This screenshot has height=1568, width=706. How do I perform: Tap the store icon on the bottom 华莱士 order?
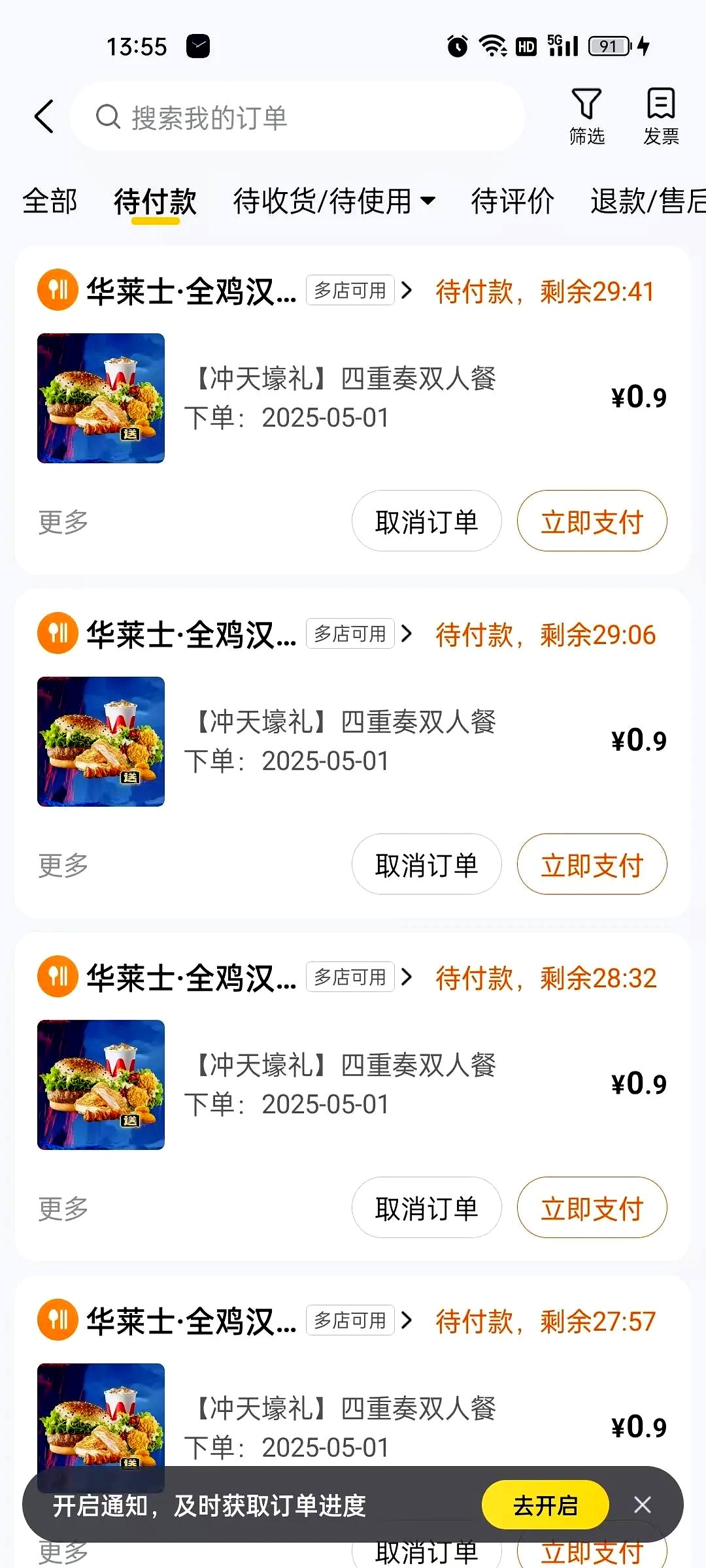click(57, 1320)
